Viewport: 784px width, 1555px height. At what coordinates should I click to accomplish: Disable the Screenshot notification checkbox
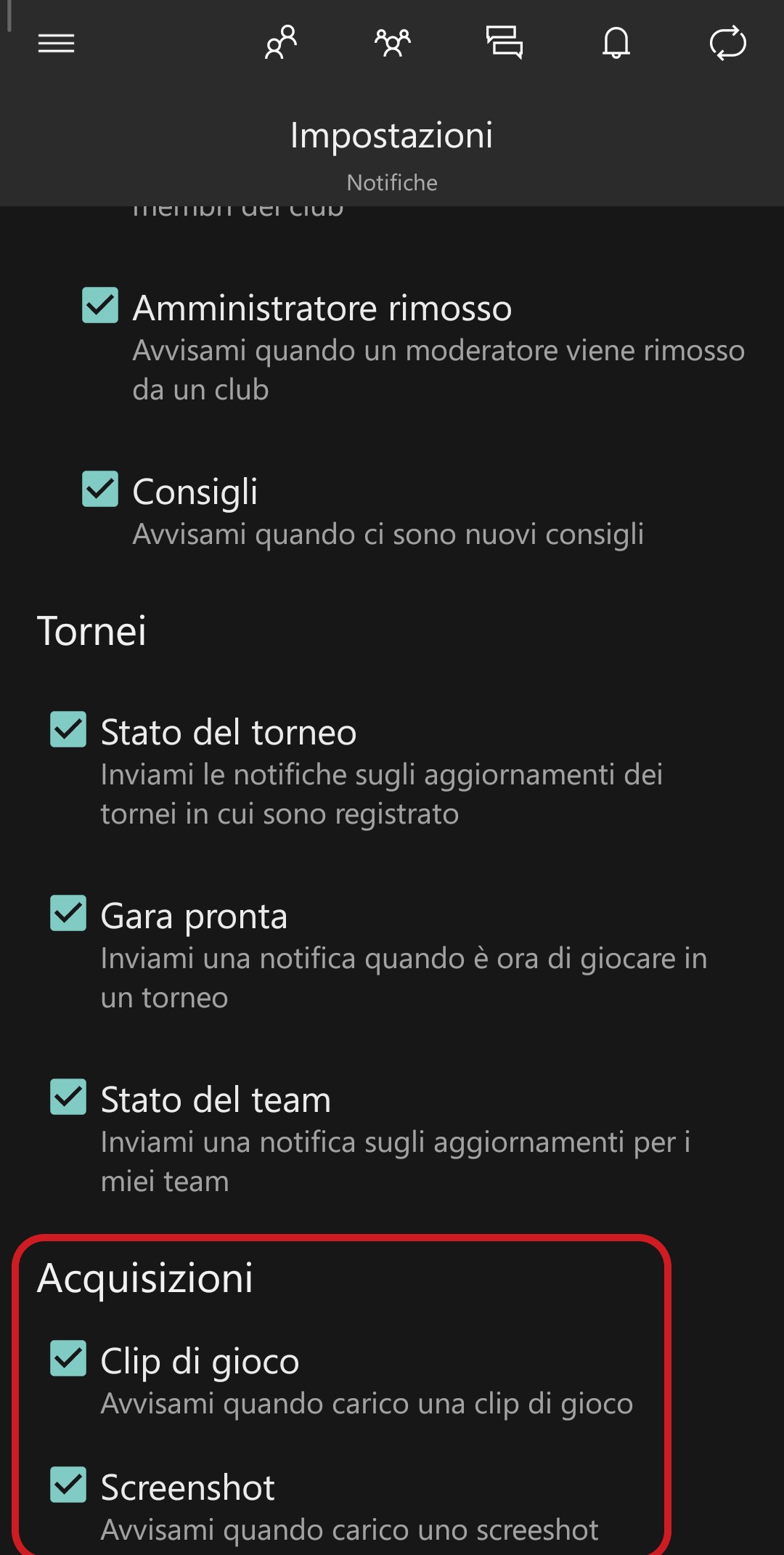pyautogui.click(x=68, y=1485)
